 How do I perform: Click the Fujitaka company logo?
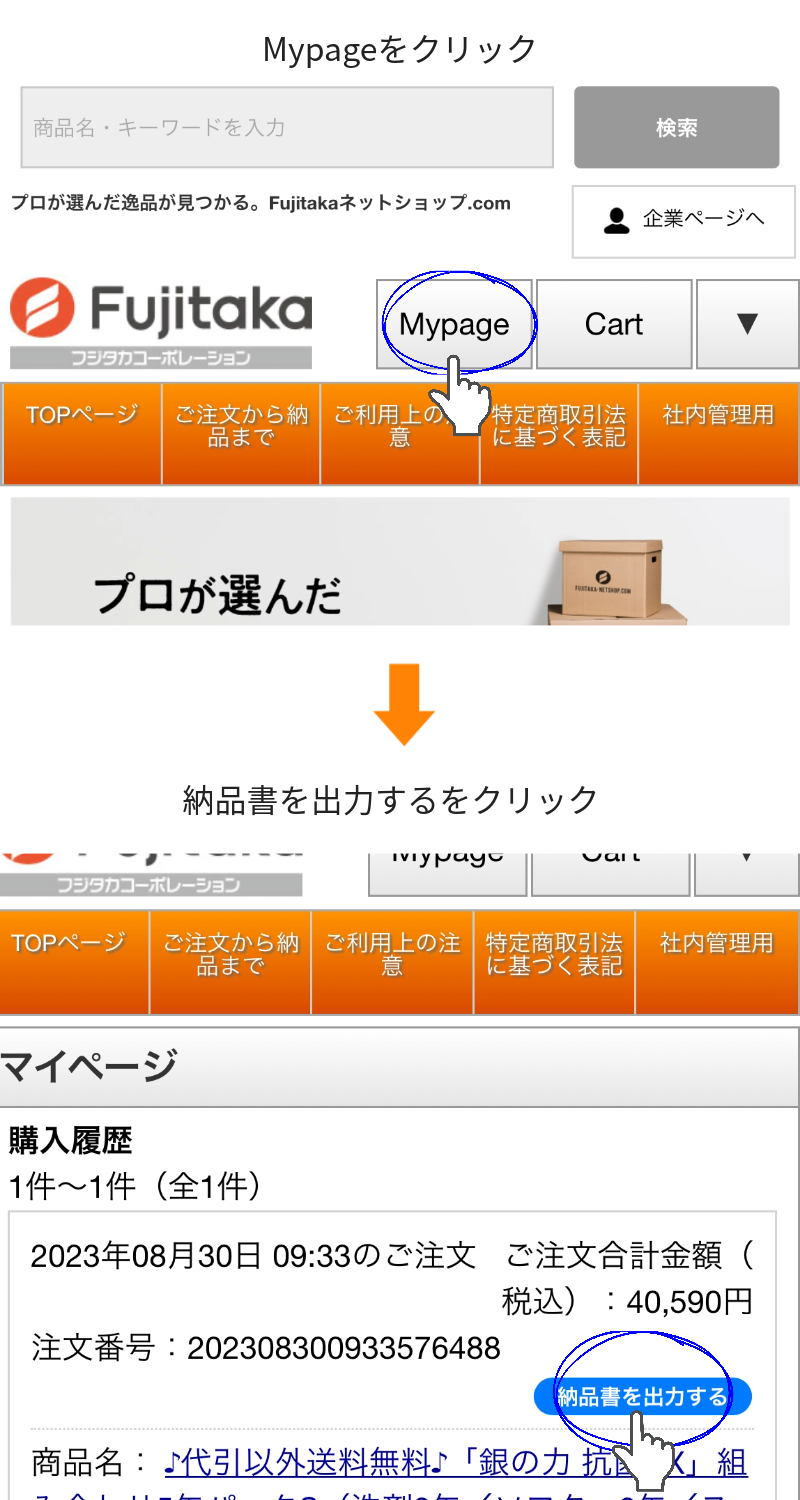click(x=160, y=320)
